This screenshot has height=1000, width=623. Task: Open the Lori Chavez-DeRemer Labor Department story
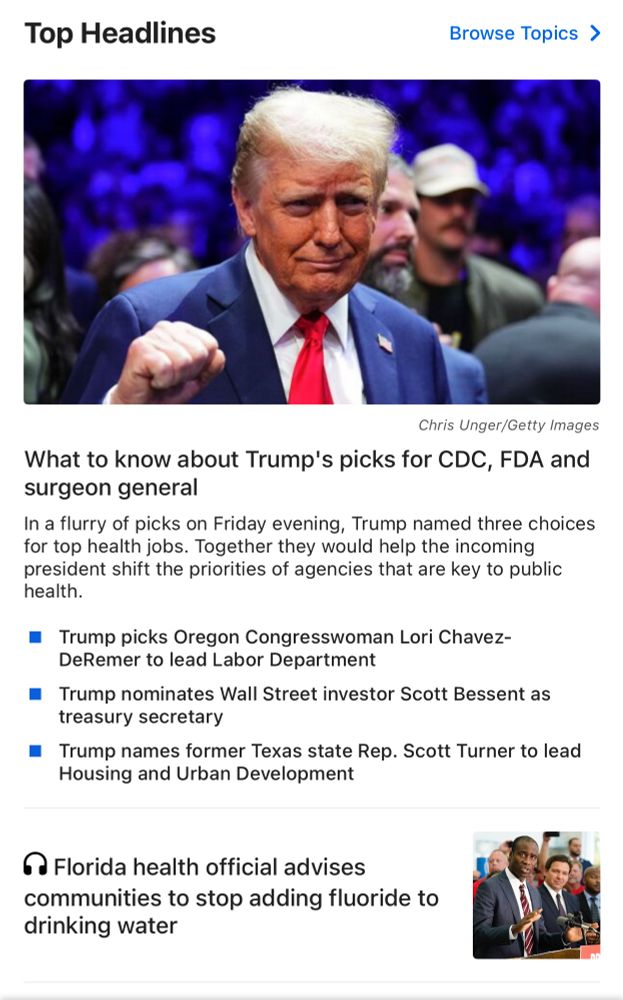pyautogui.click(x=285, y=648)
